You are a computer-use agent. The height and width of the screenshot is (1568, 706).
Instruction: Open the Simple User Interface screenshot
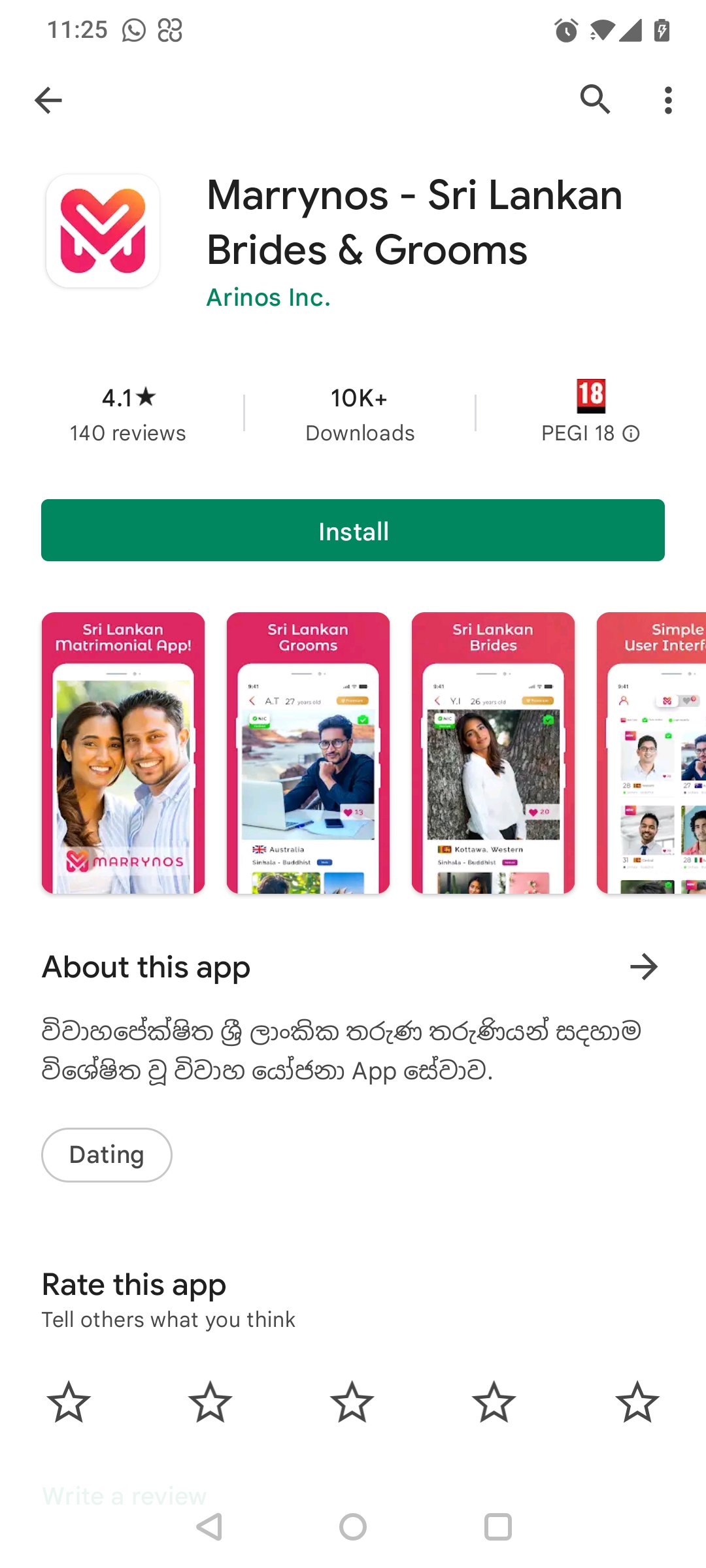(652, 753)
